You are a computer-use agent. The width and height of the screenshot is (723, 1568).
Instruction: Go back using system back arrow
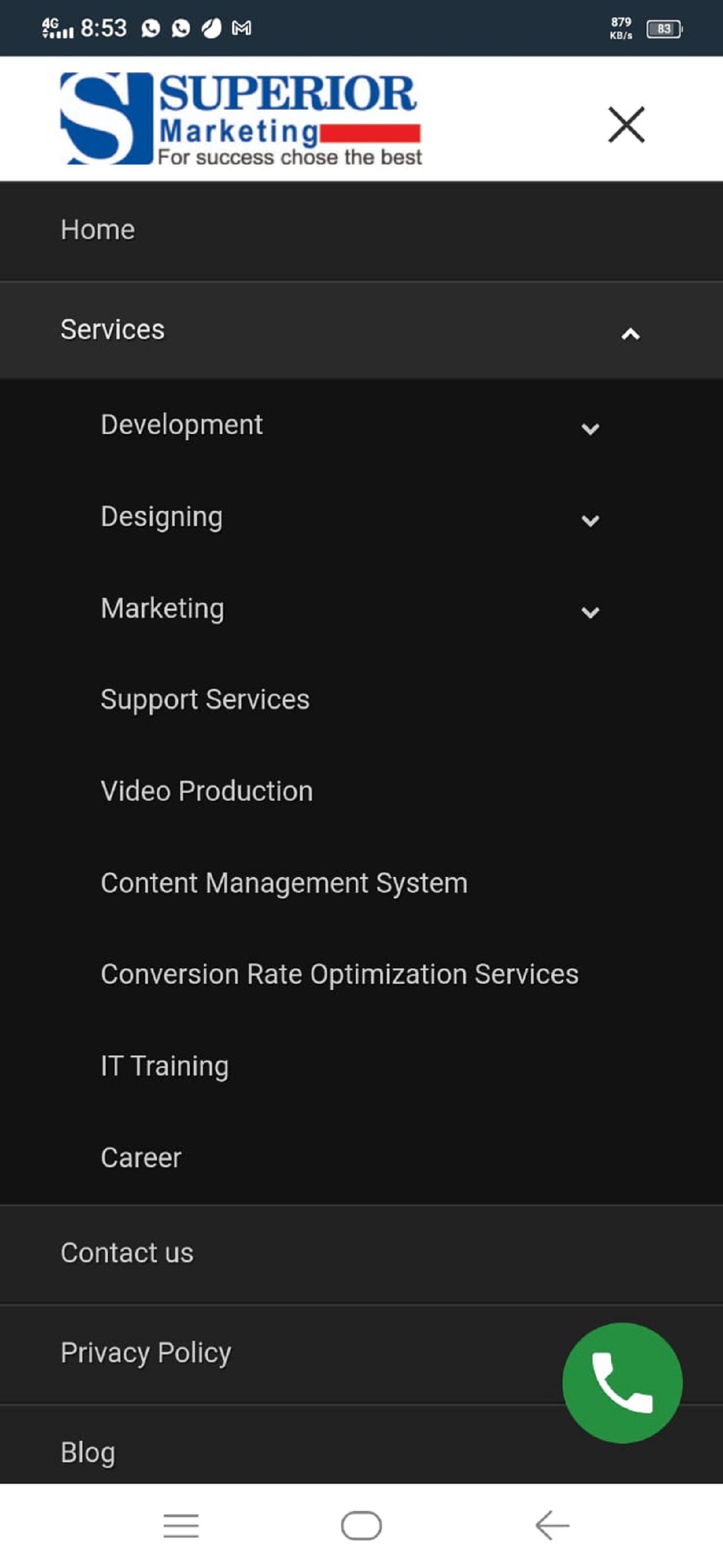click(x=552, y=1525)
